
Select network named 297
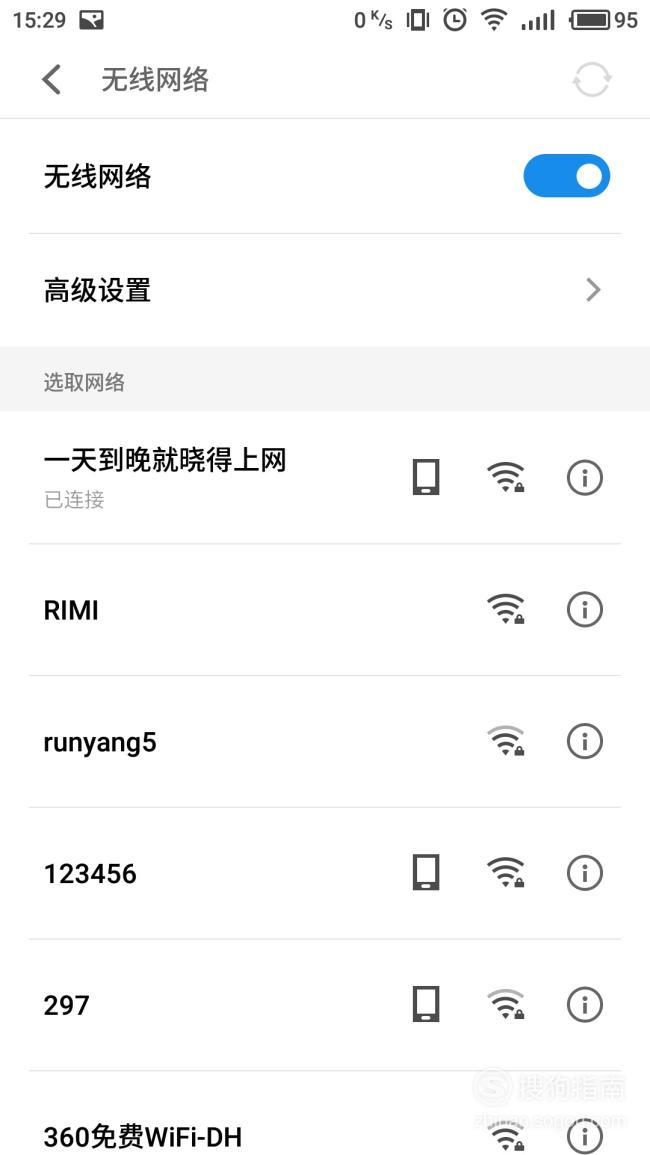[x=325, y=1005]
